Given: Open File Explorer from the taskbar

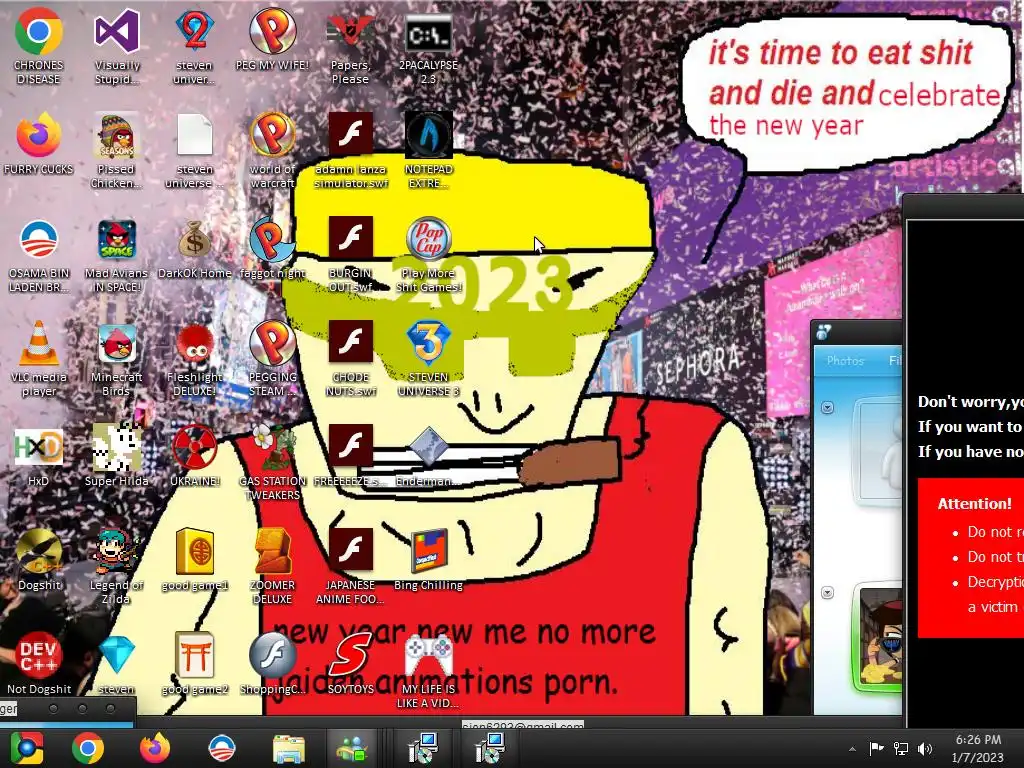Looking at the screenshot, I should [x=289, y=748].
